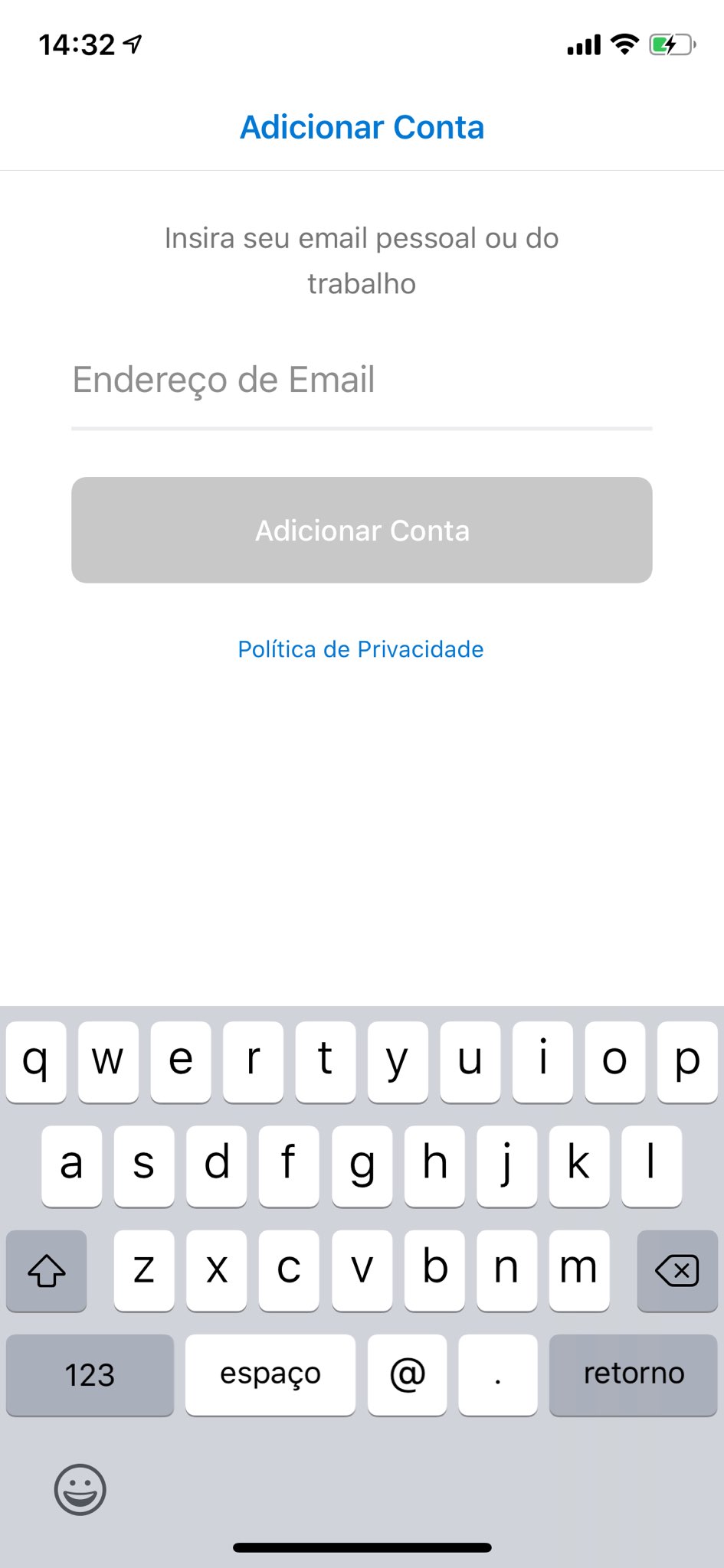Open the emoji keyboard
The image size is (724, 1568).
coord(80,1489)
